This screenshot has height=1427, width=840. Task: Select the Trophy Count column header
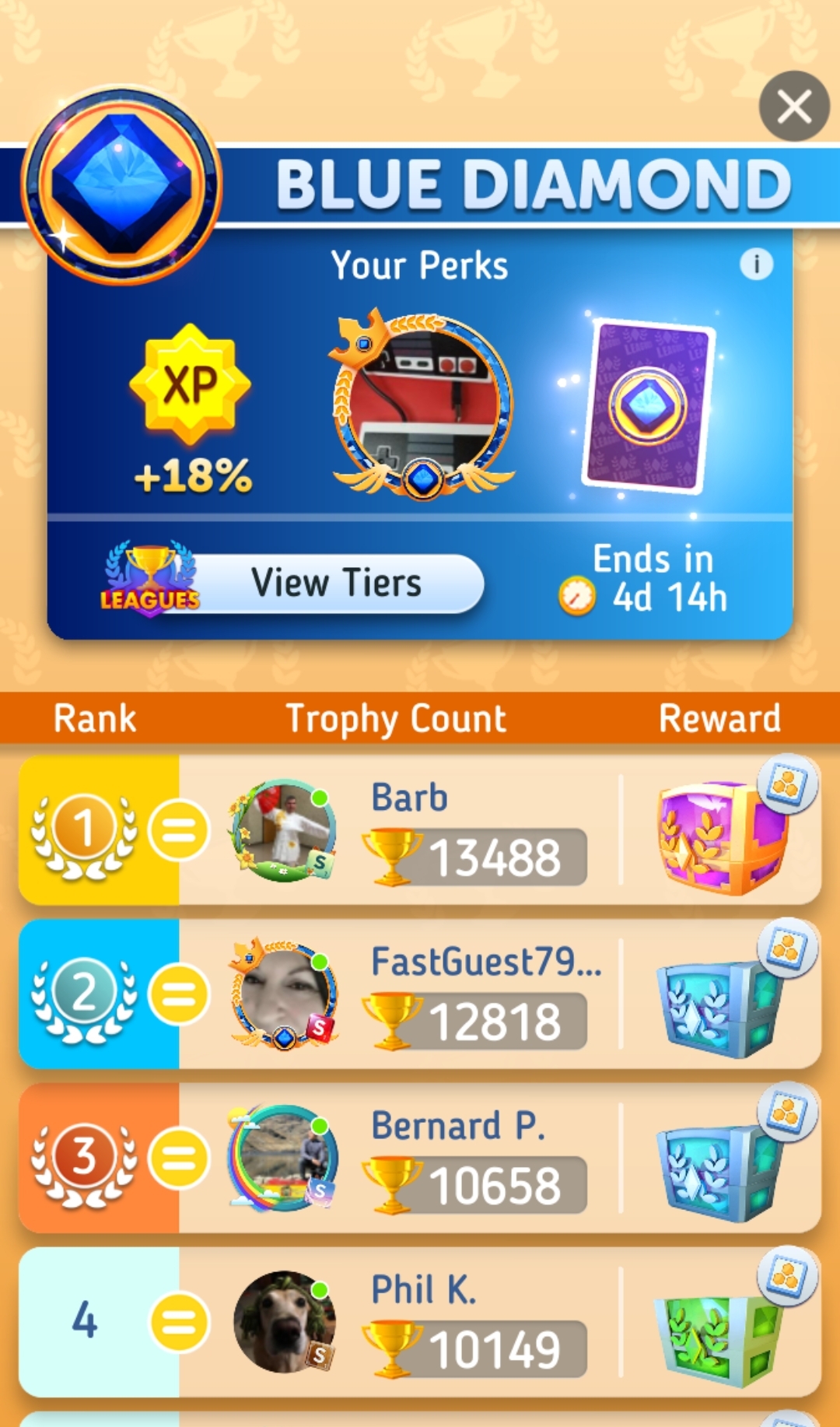click(x=397, y=718)
